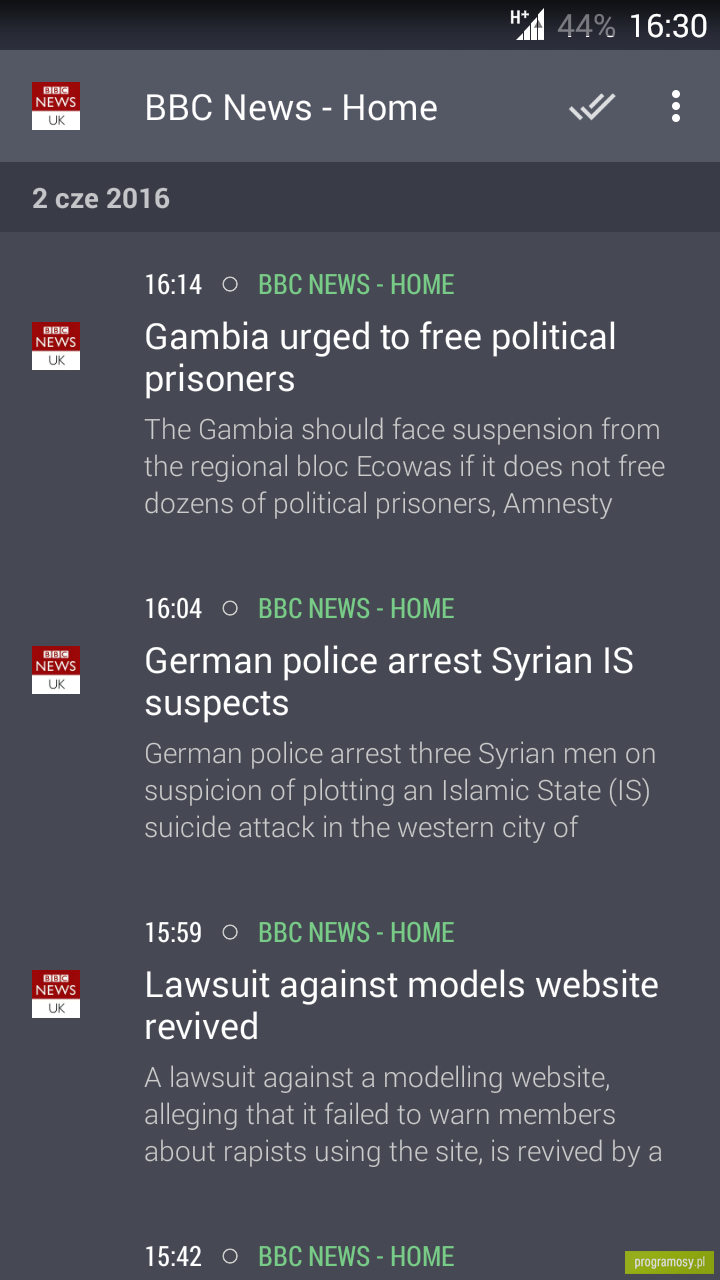Toggle read circle on the 15:59 article
Screen dimensions: 720x1280
pos(230,932)
